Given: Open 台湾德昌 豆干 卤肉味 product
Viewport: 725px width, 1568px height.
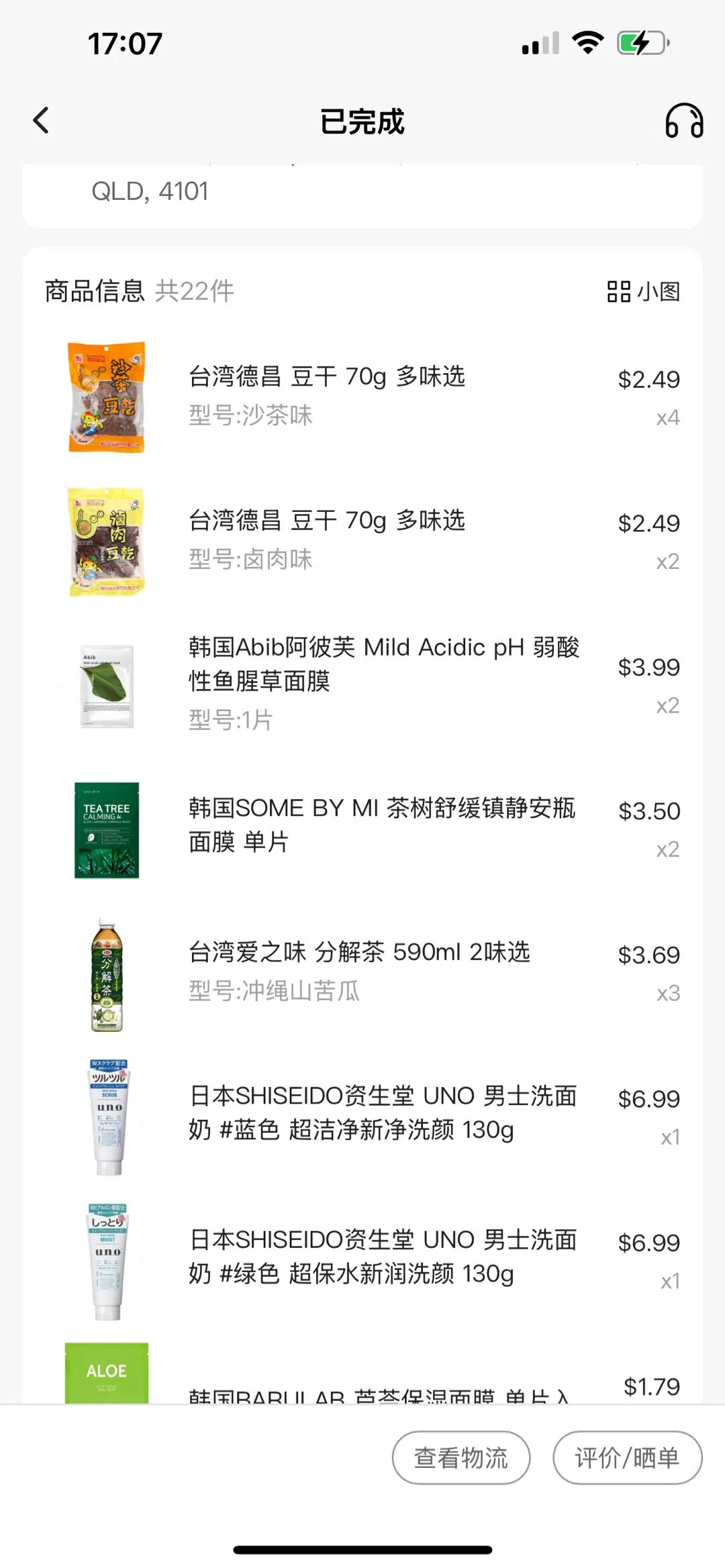Looking at the screenshot, I should click(x=327, y=521).
